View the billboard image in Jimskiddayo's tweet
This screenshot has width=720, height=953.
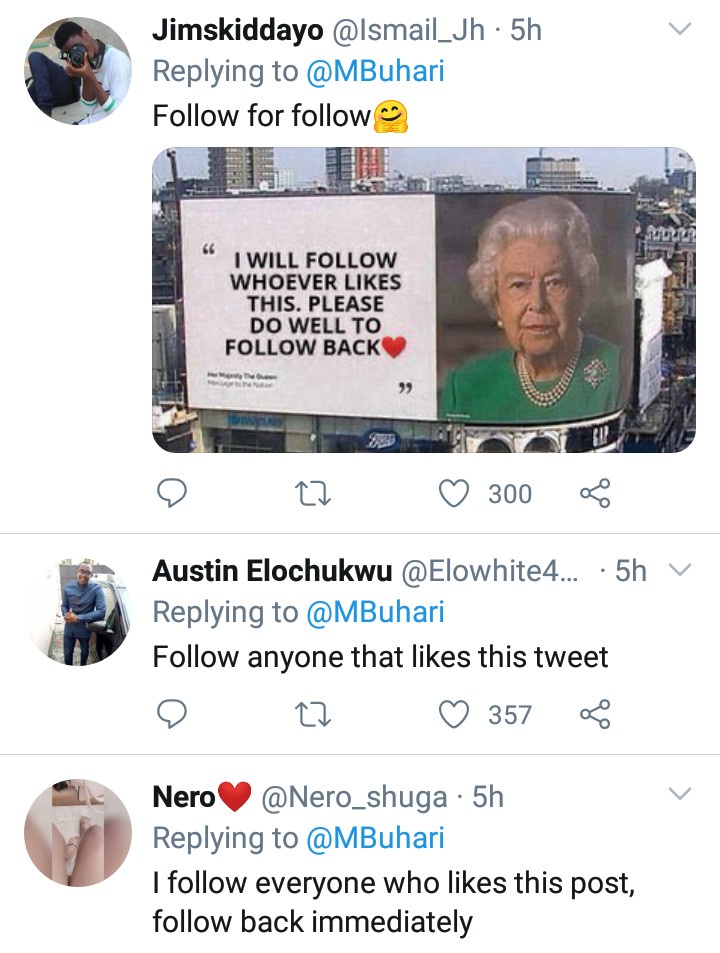423,300
